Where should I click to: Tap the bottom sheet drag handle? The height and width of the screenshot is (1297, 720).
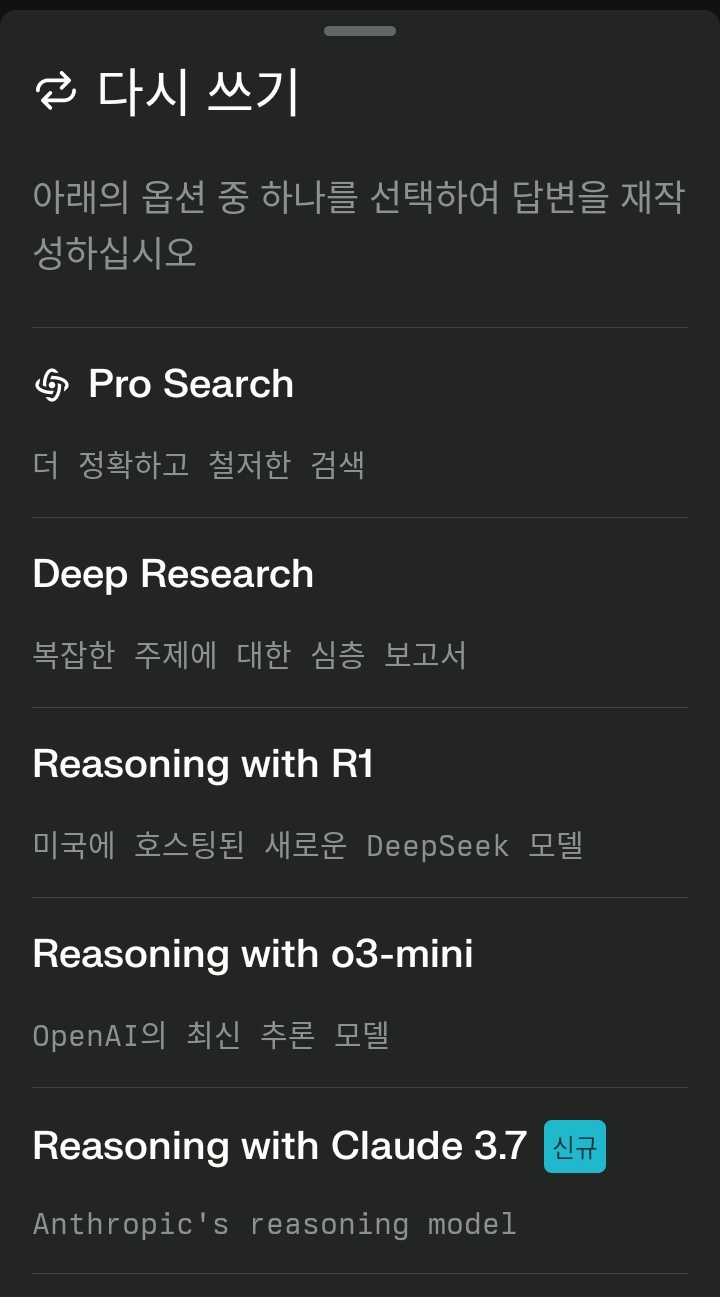(360, 31)
